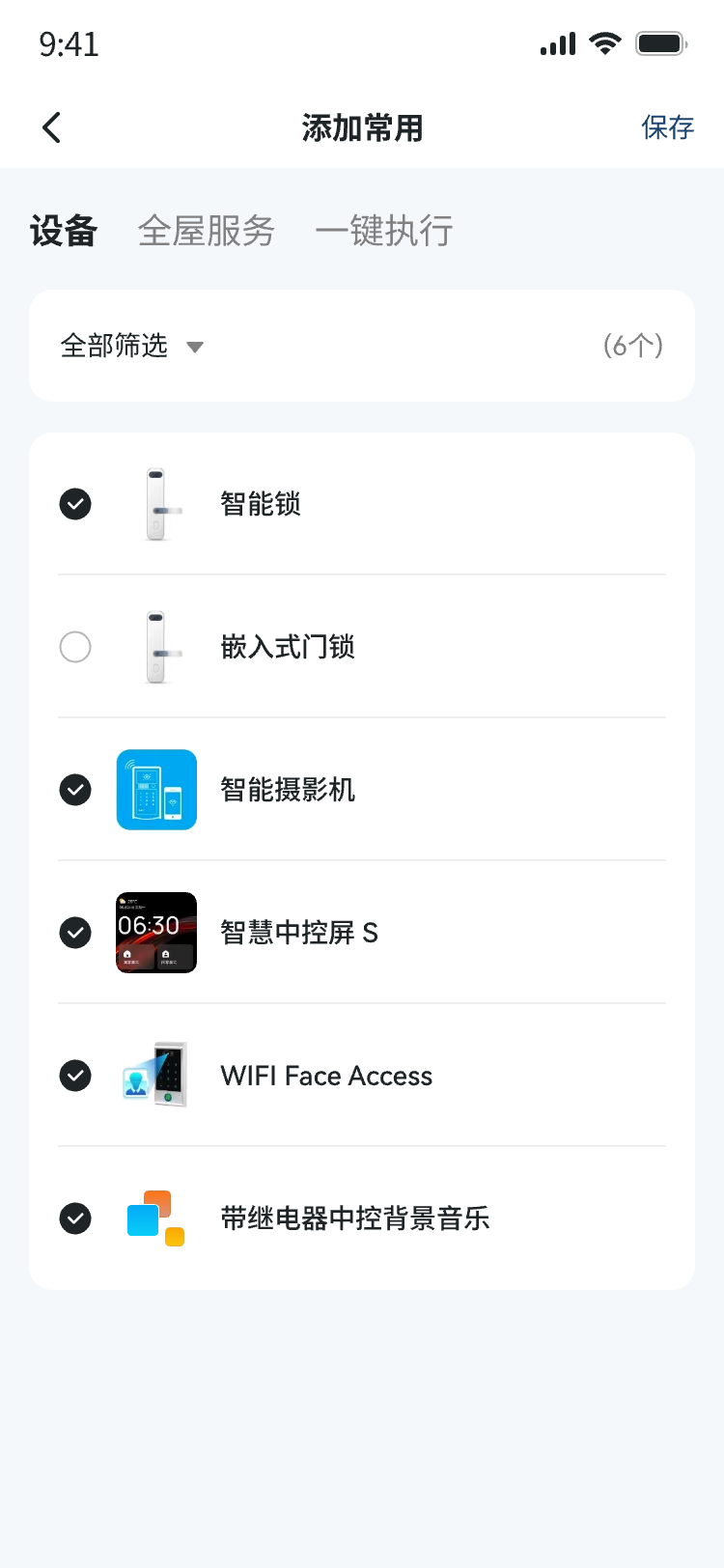Select the 嵌入式门锁 empty checkbox
This screenshot has width=724, height=1568.
[74, 647]
